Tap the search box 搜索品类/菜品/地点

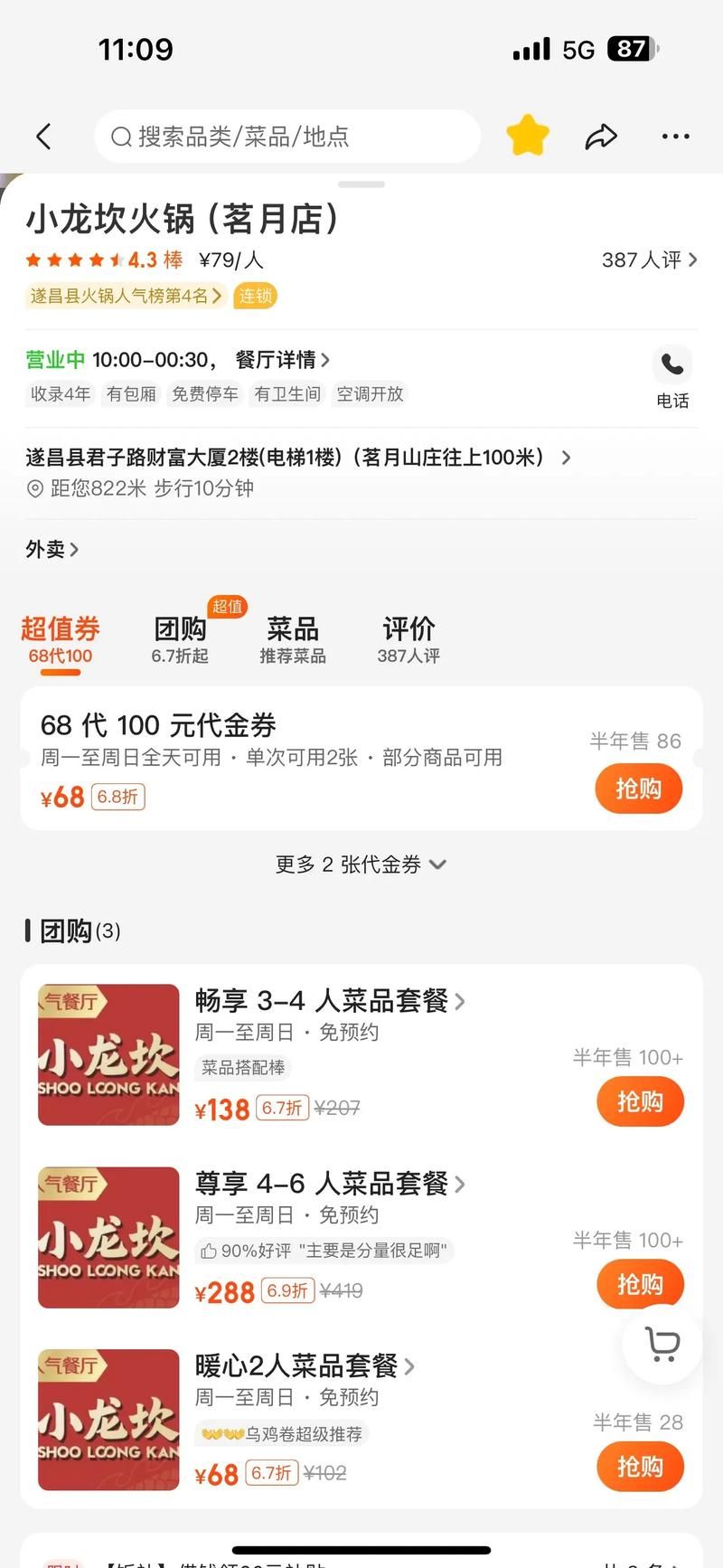pyautogui.click(x=287, y=137)
